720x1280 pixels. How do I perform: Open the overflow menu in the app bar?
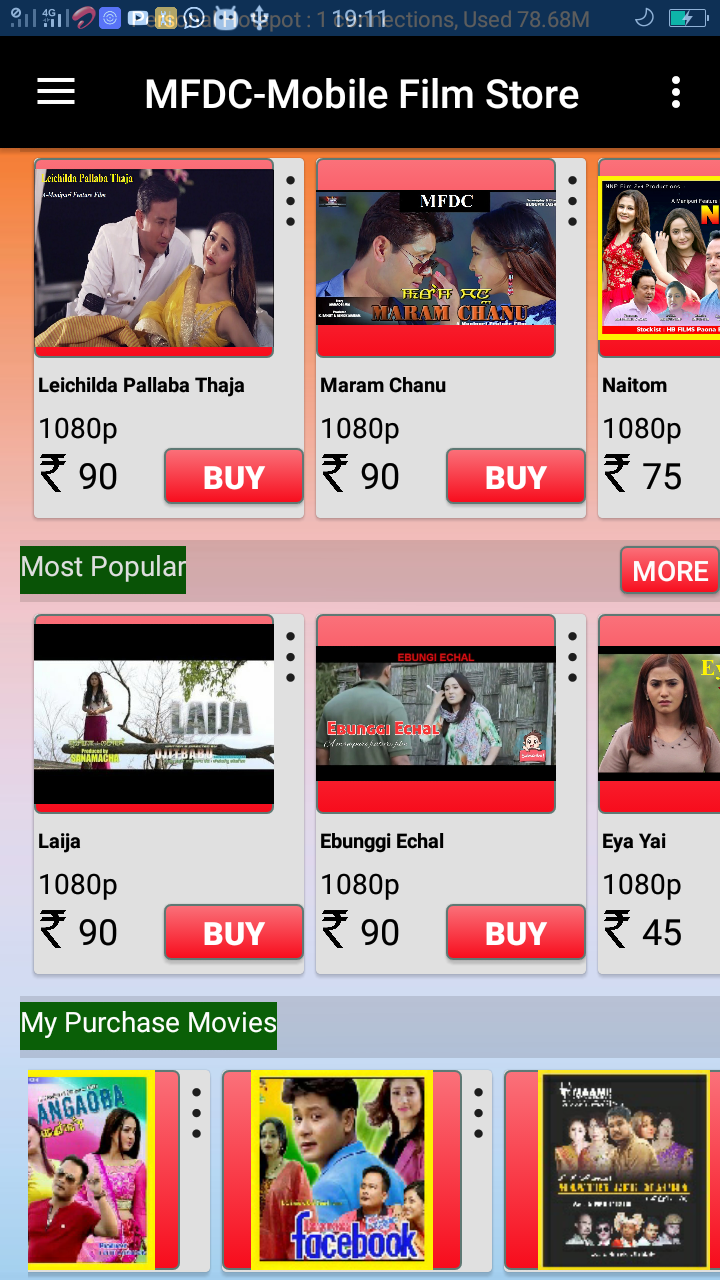[x=676, y=91]
